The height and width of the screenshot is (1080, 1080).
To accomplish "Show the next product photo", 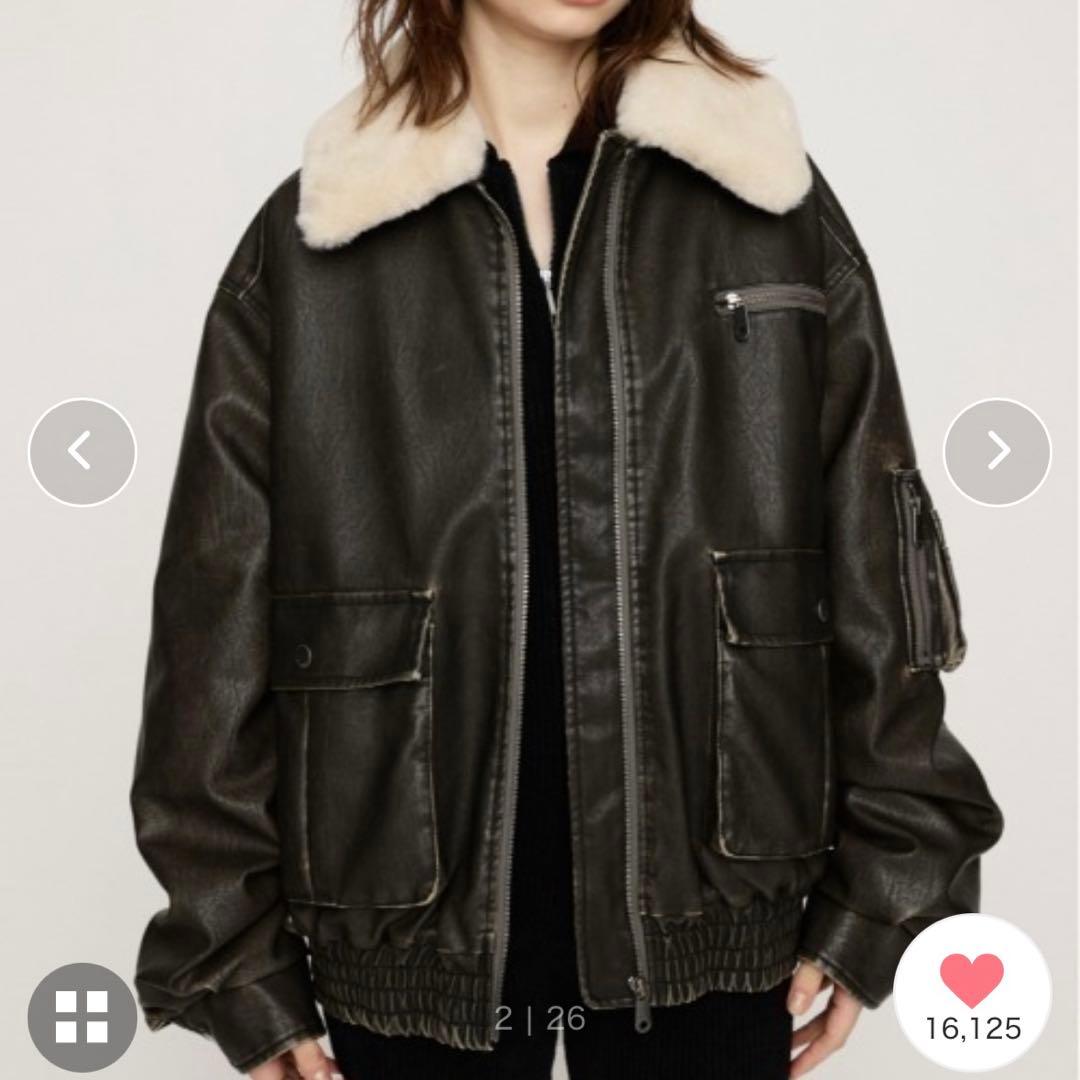I will (997, 452).
